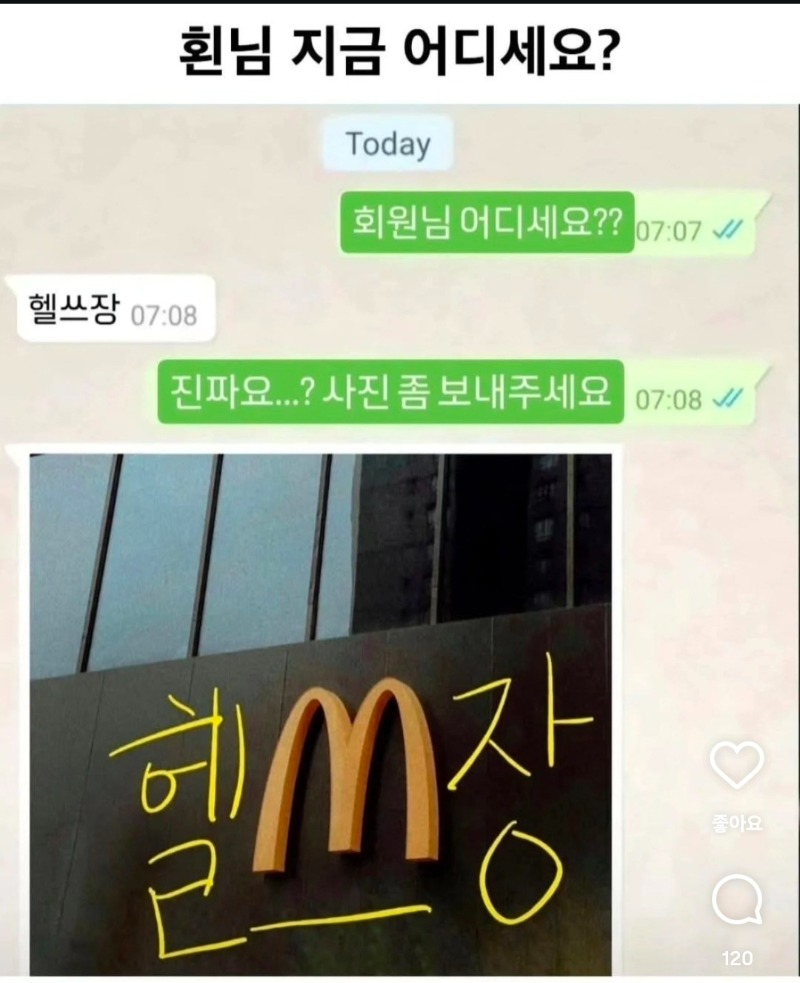Like this post with the heart icon
800x983 pixels.
(737, 766)
